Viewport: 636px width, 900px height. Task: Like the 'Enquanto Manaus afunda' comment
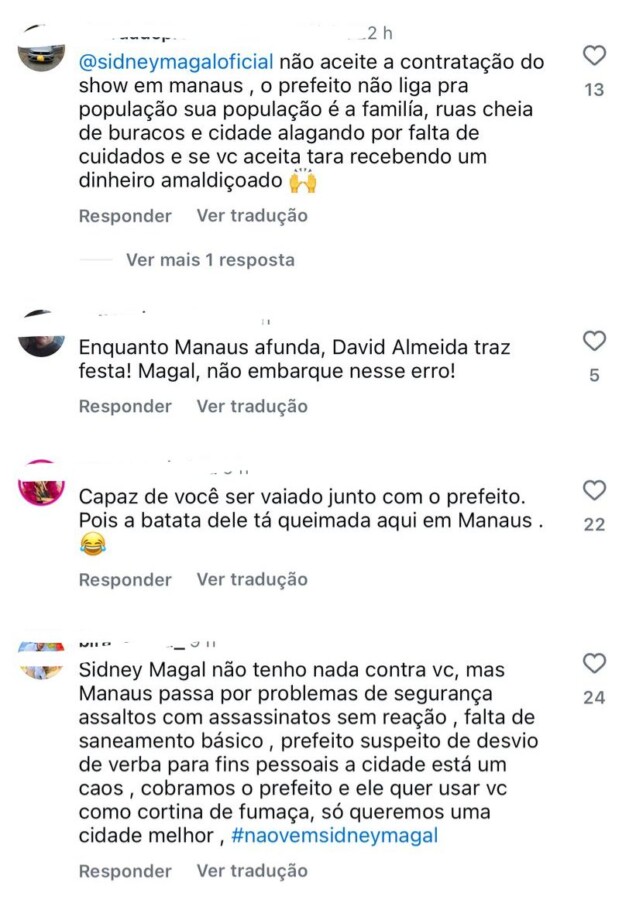click(x=594, y=342)
